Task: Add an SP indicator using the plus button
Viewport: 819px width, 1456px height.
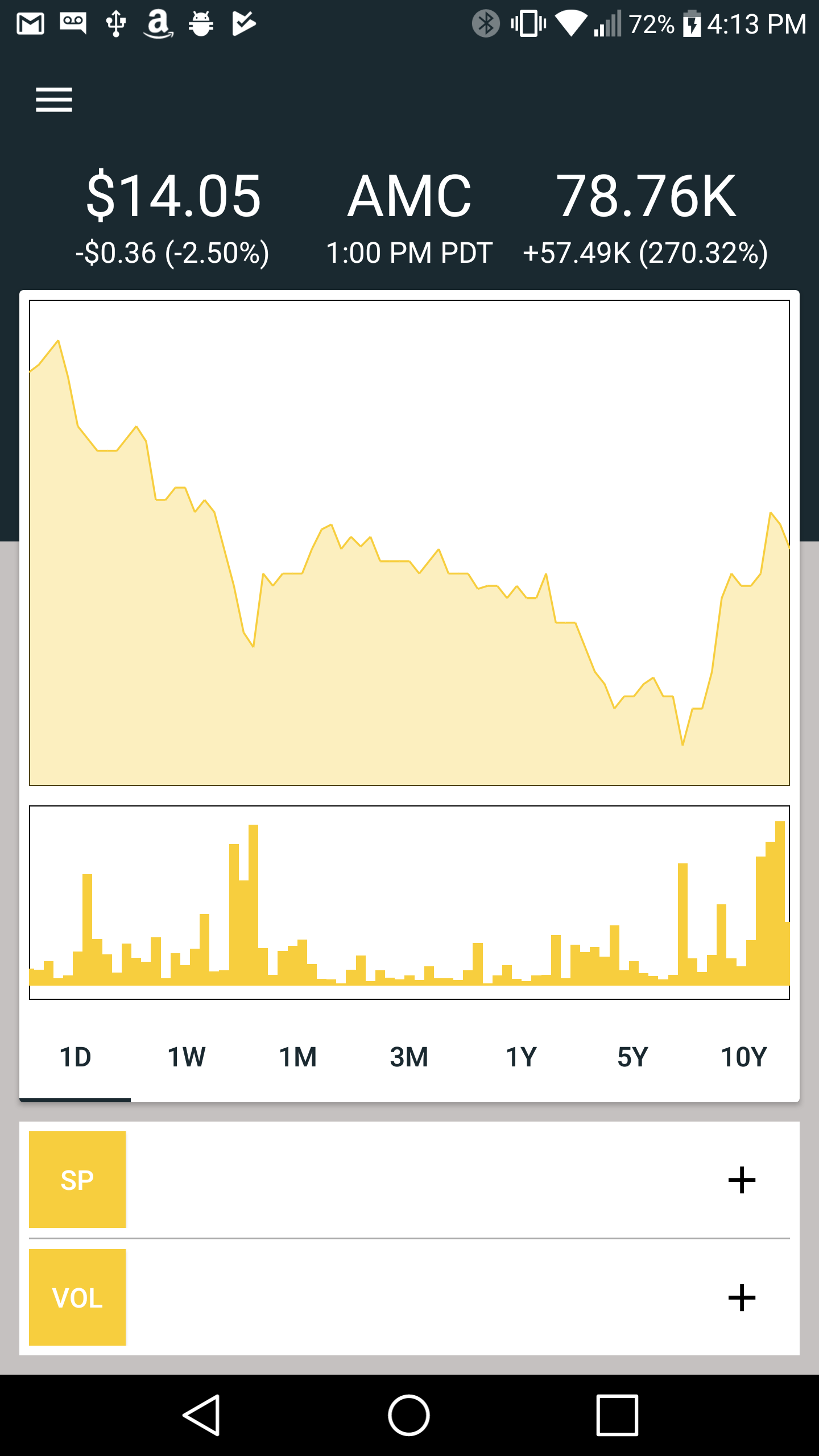Action: pyautogui.click(x=741, y=1178)
